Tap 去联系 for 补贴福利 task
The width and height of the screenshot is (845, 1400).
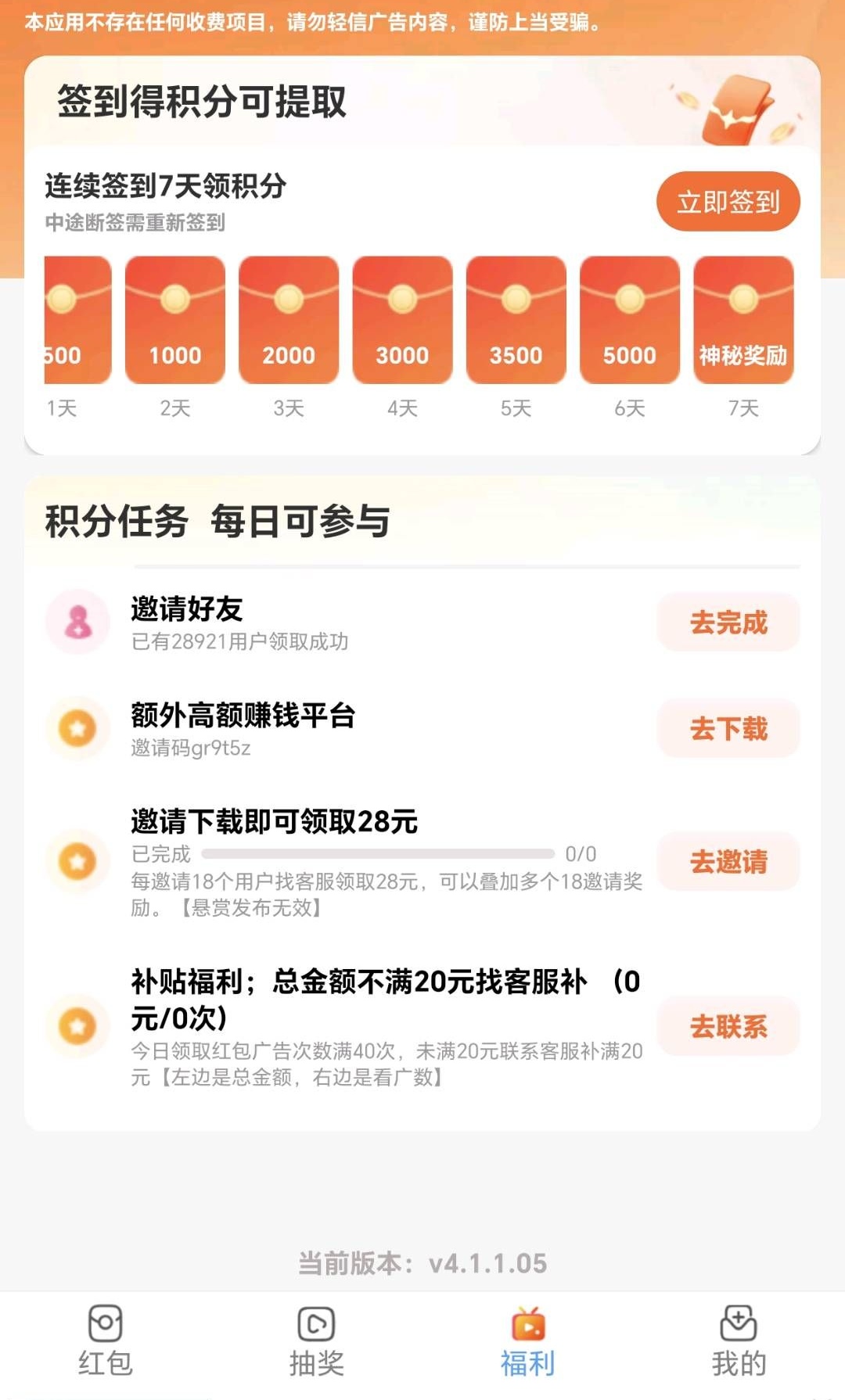[728, 1026]
